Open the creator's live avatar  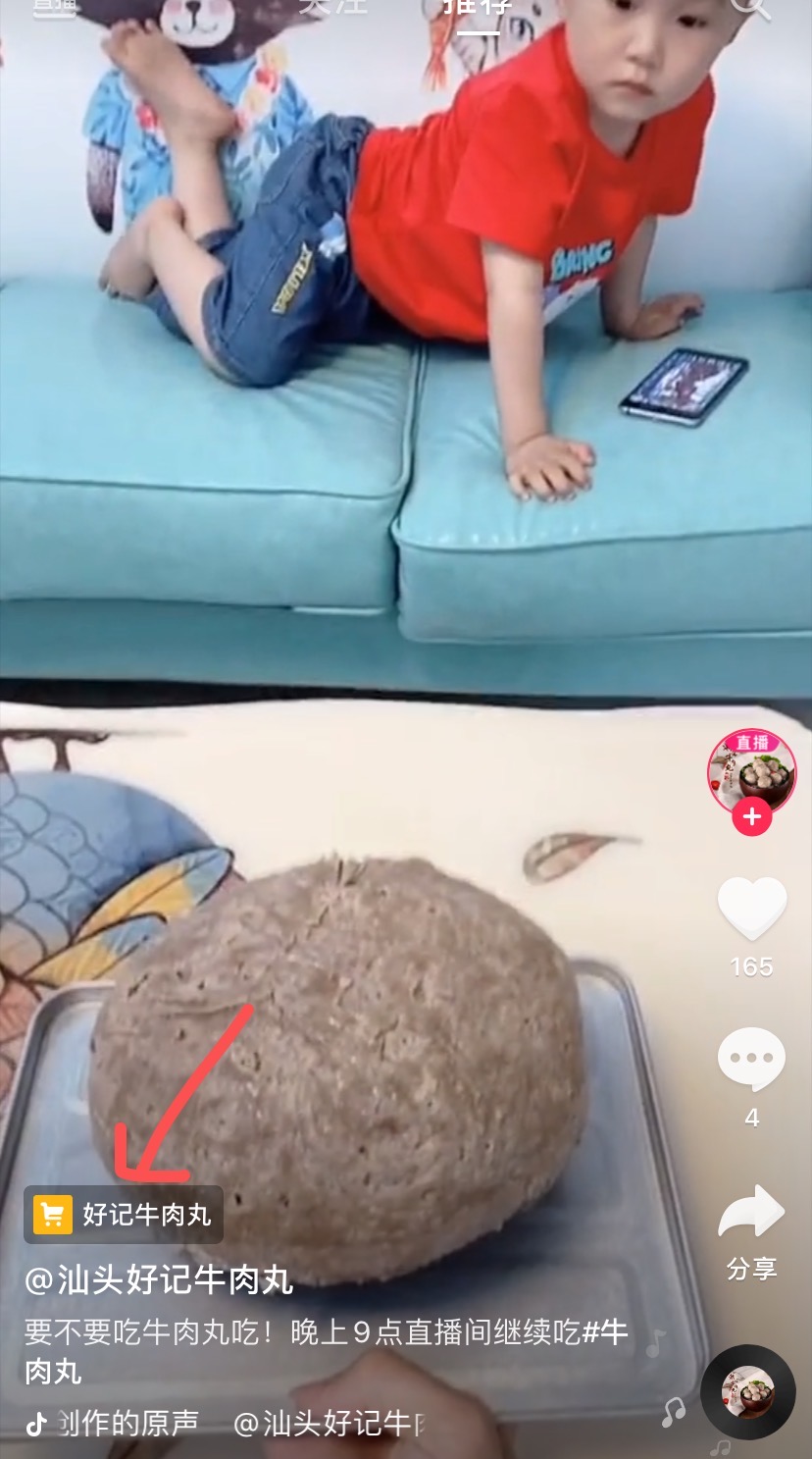point(751,771)
